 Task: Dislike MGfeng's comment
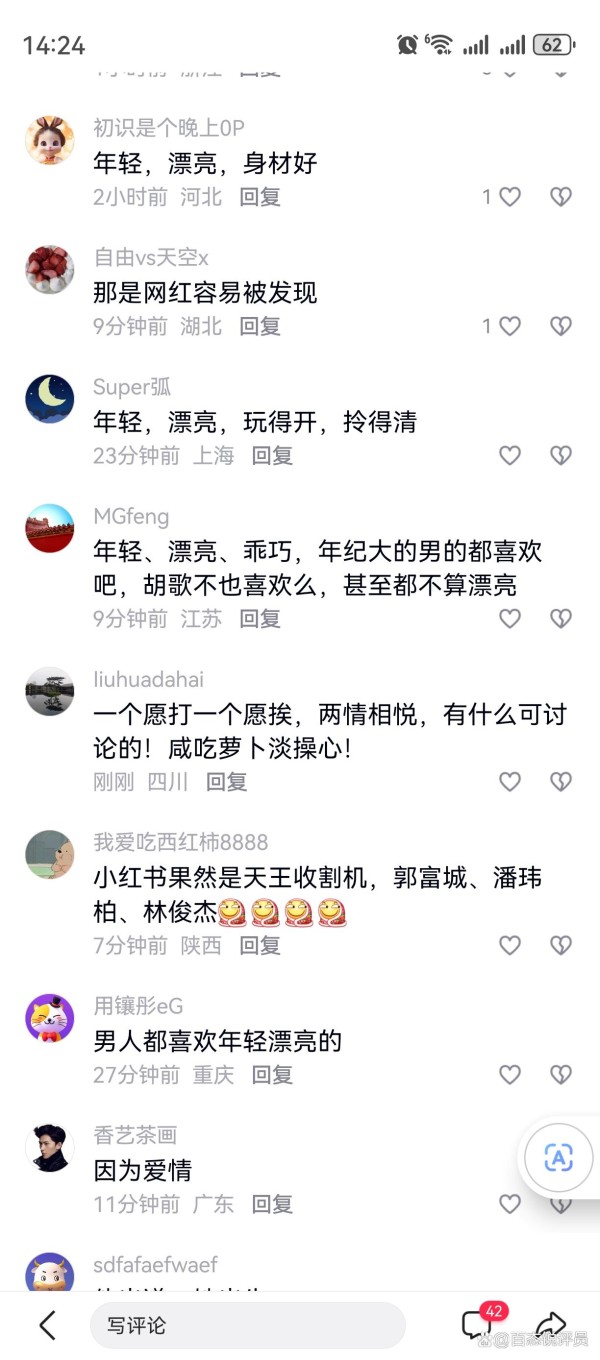point(561,619)
